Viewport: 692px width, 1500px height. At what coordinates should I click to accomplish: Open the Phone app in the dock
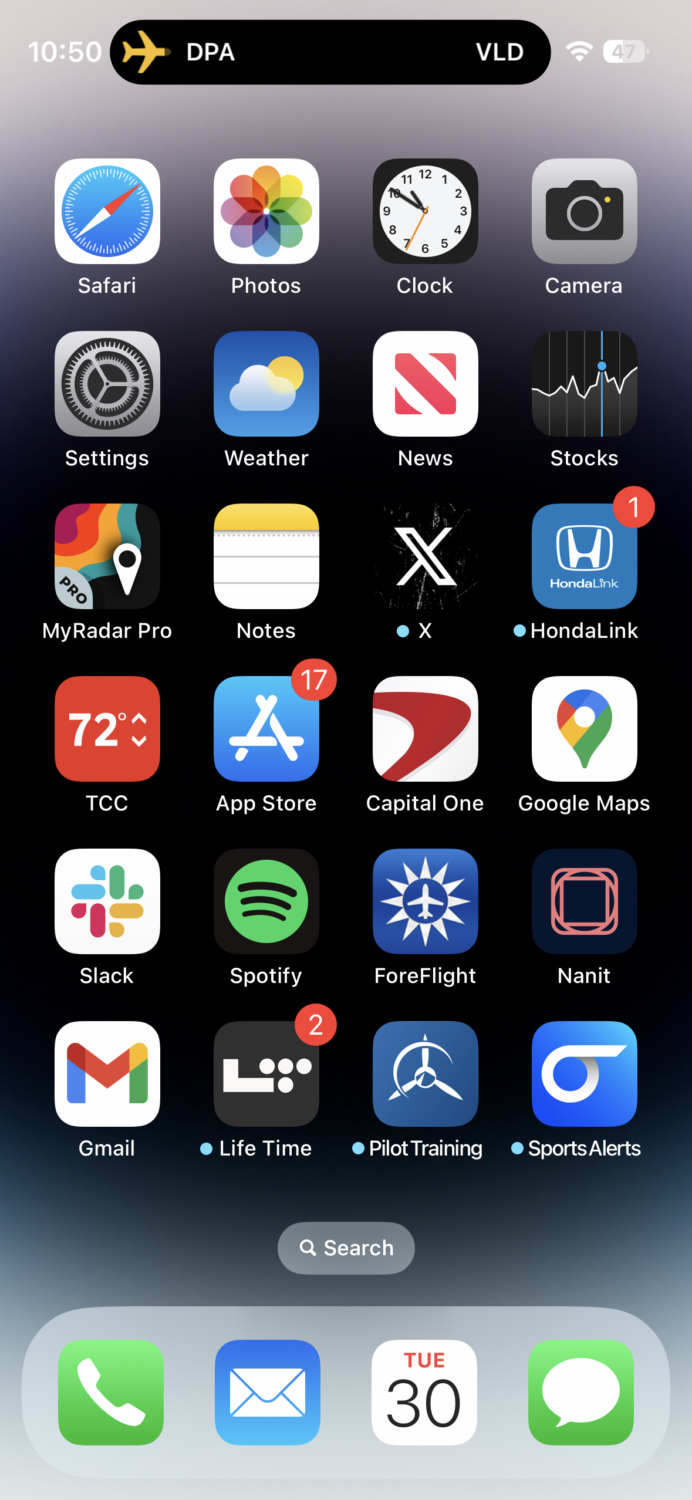pyautogui.click(x=111, y=1392)
